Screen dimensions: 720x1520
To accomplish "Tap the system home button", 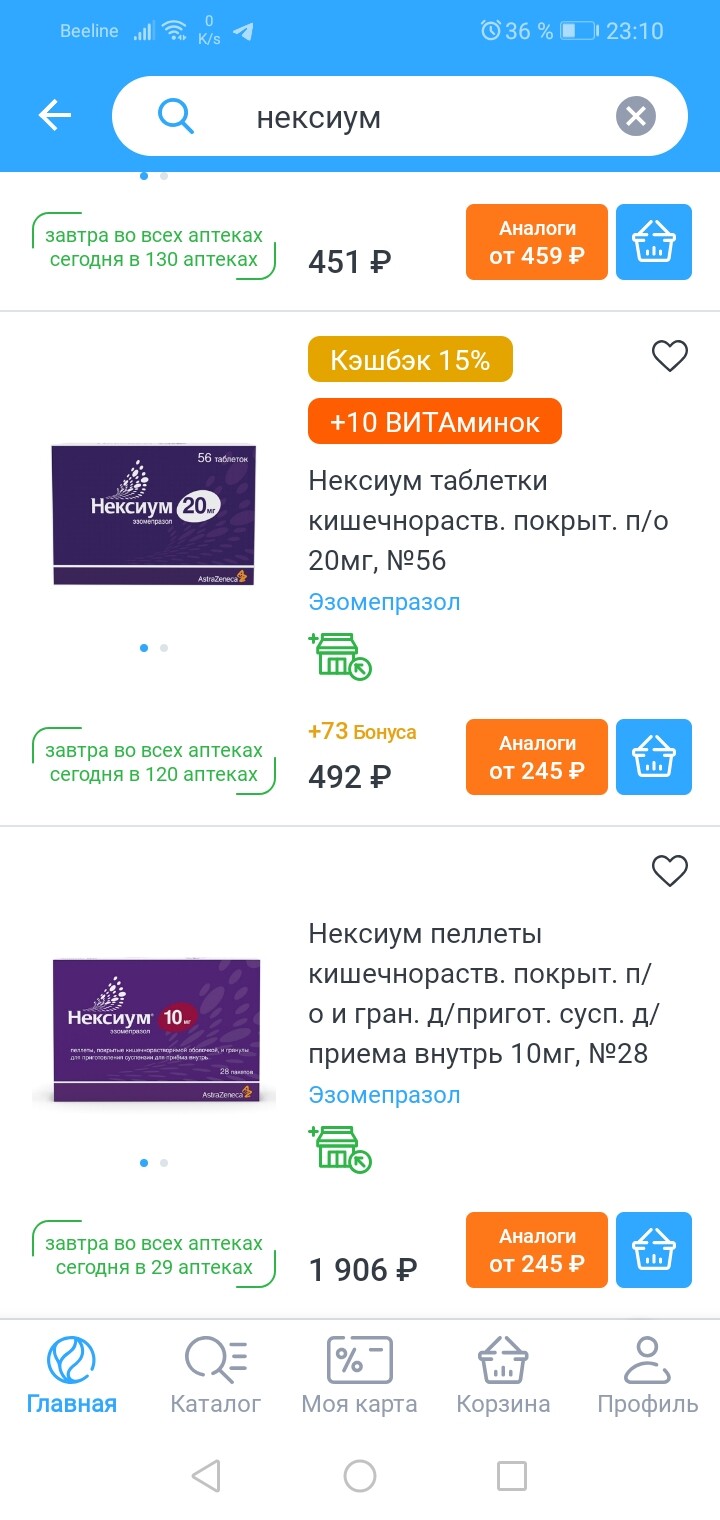I will coord(360,1475).
